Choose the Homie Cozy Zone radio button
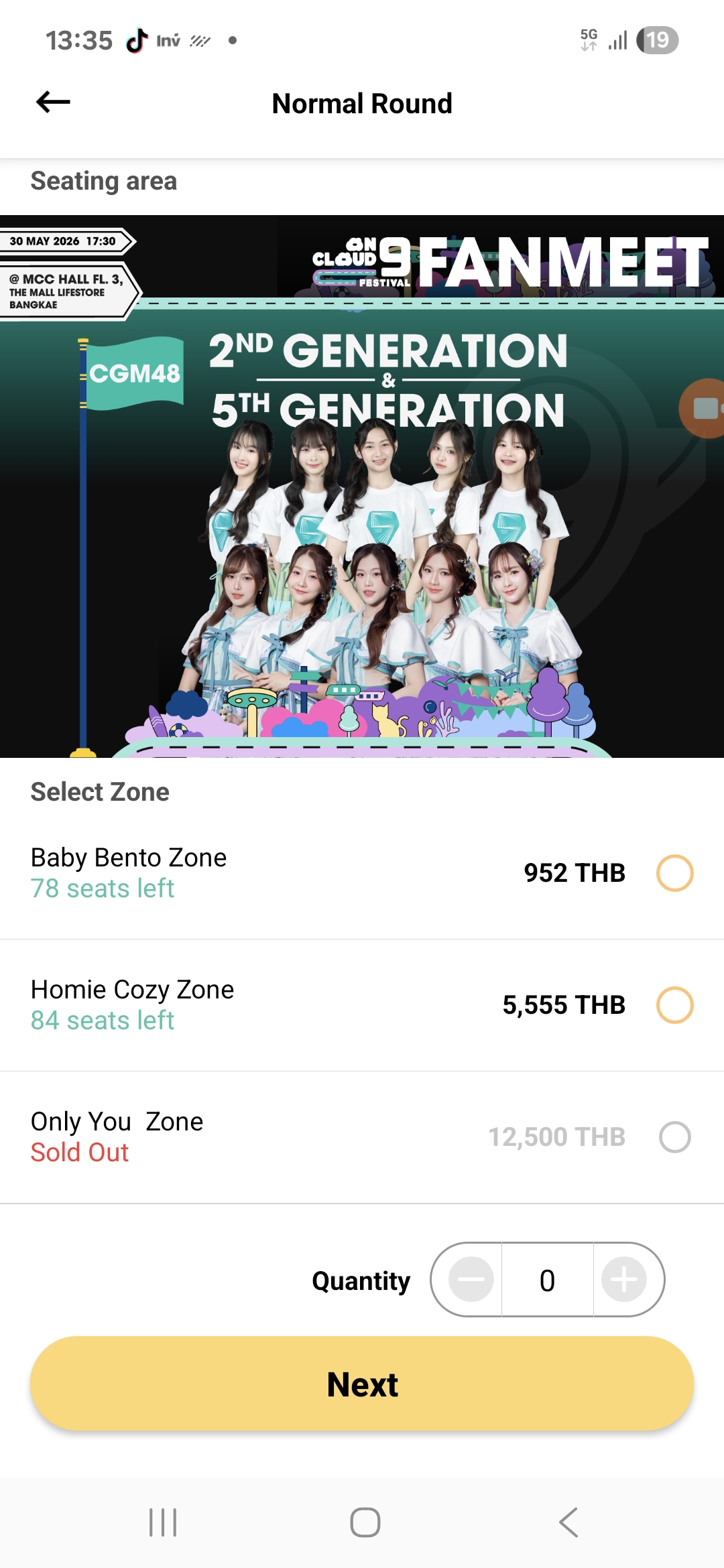The width and height of the screenshot is (724, 1568). [674, 1005]
